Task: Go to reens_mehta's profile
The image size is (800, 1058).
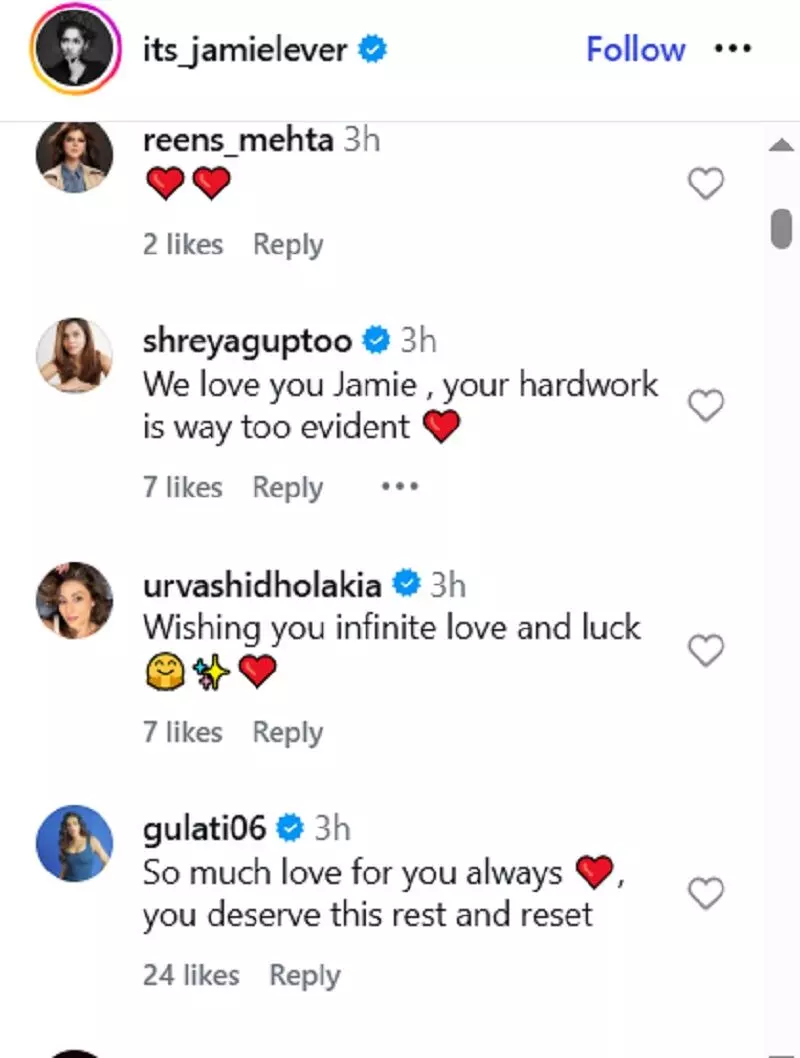Action: coord(238,140)
